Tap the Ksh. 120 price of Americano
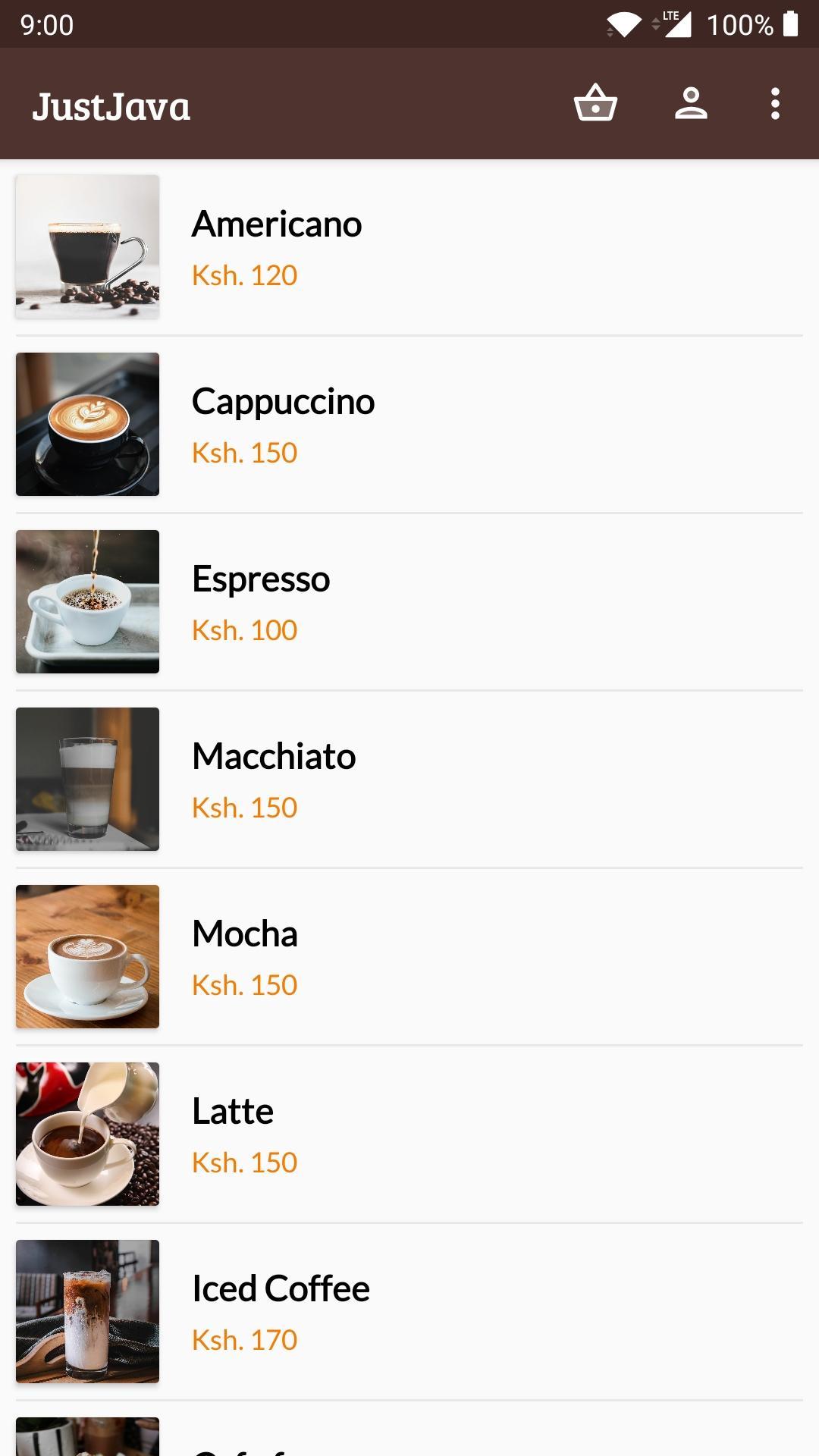This screenshot has height=1456, width=819. (244, 275)
